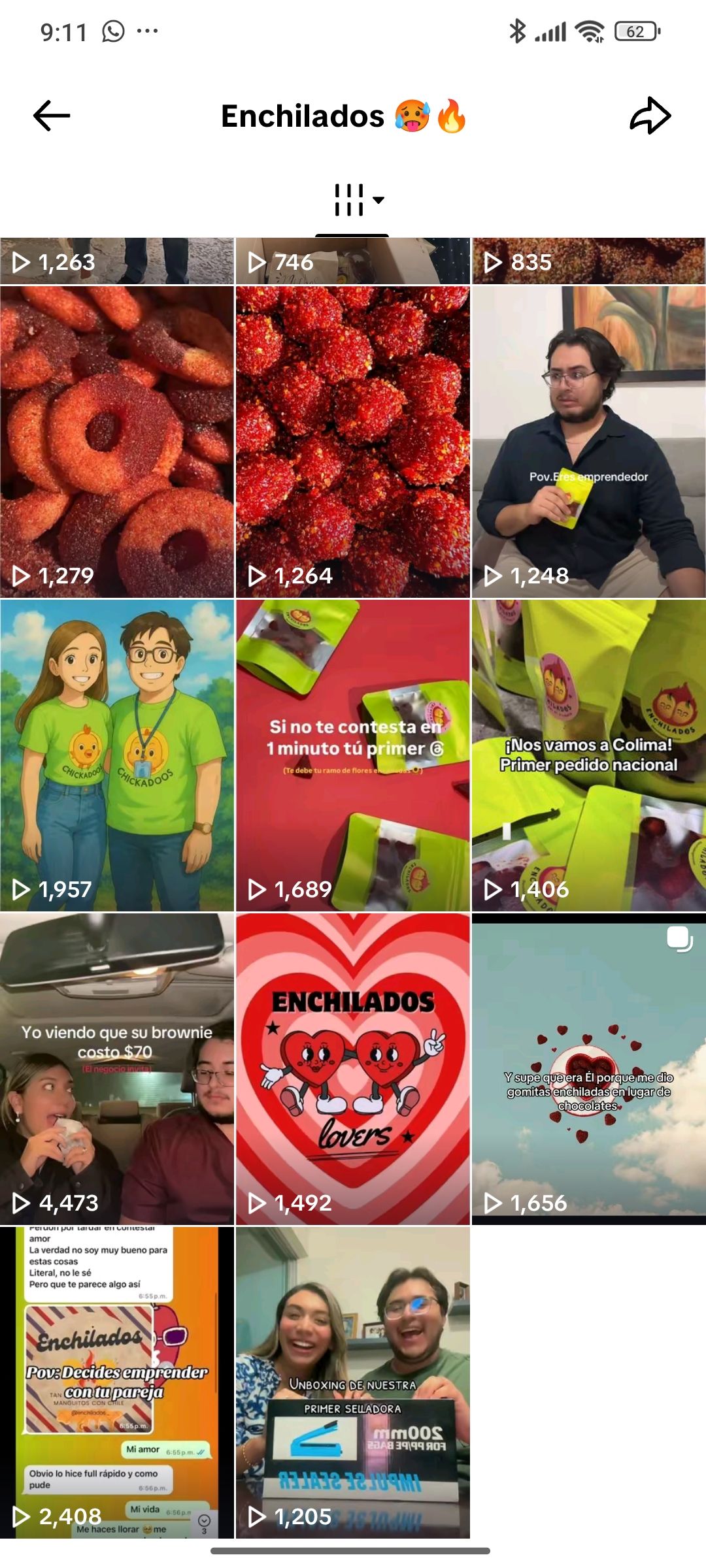This screenshot has height=1568, width=706.
Task: Play the red chili balls video with 1,264 views
Action: [353, 442]
